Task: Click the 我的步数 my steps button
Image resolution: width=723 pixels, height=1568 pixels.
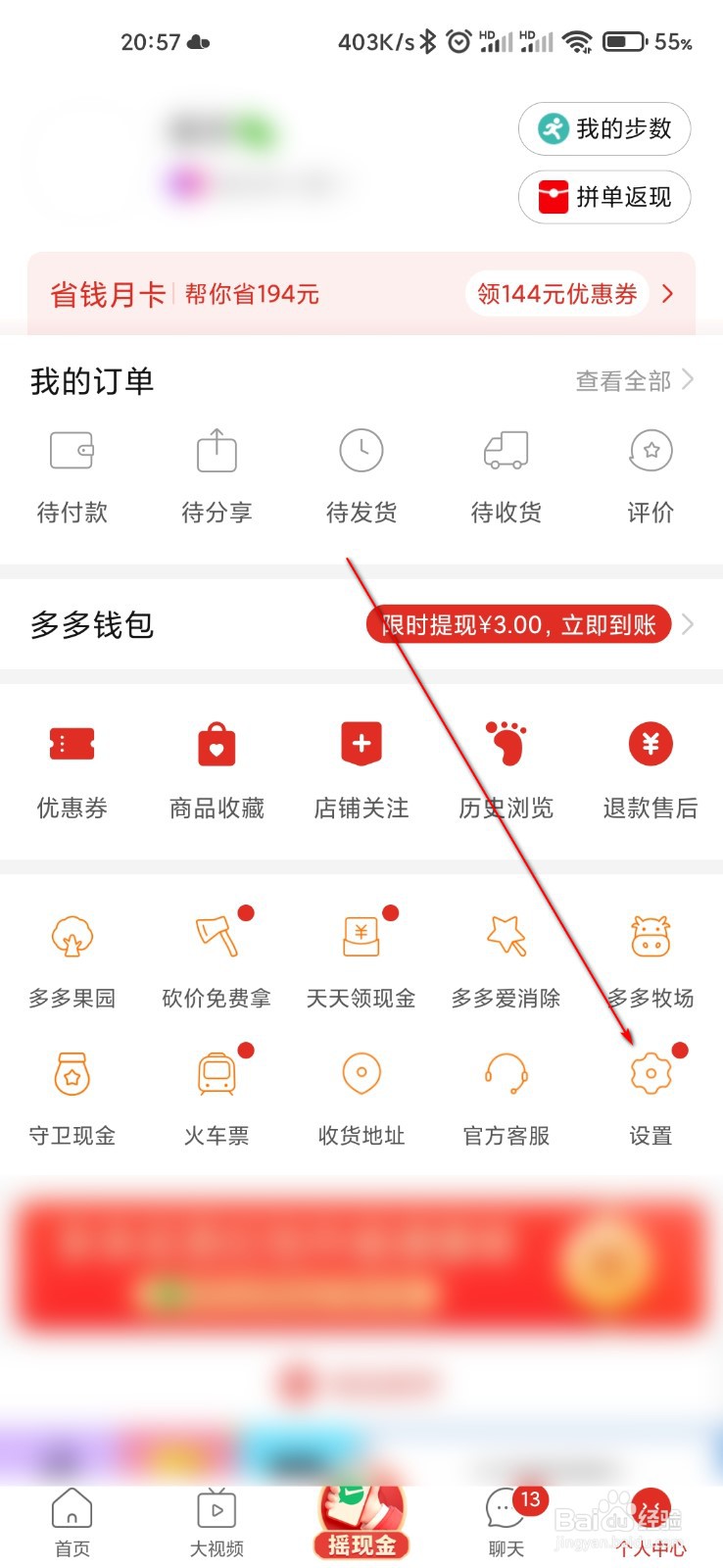Action: (603, 128)
